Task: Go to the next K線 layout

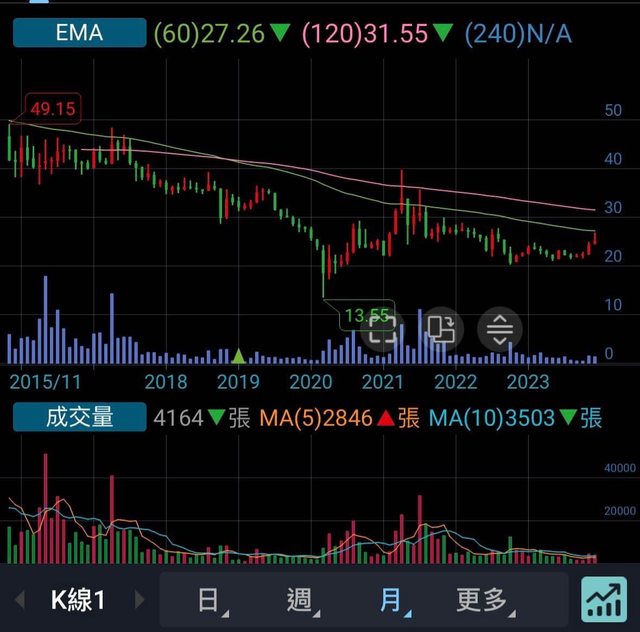Action: click(140, 600)
